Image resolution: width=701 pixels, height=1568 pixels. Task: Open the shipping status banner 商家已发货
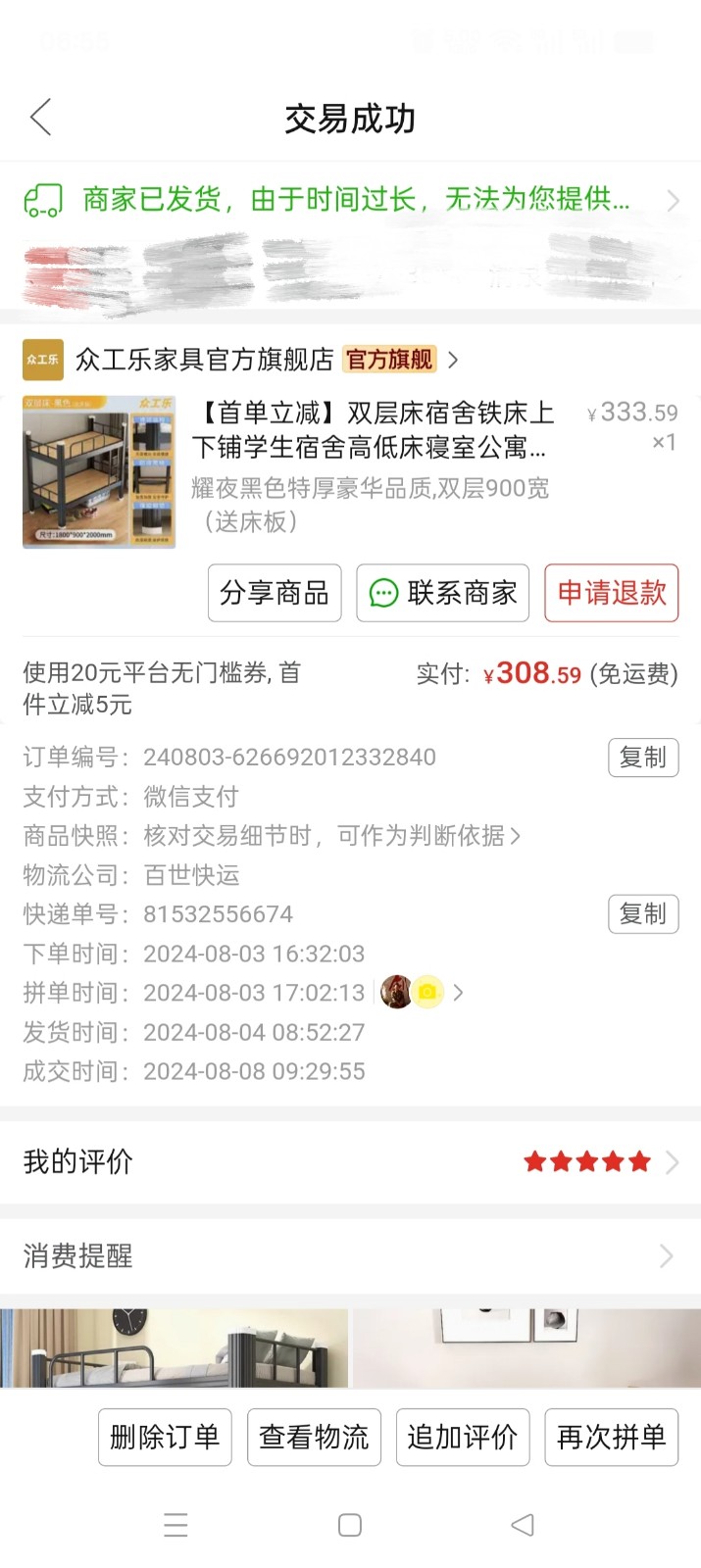(x=353, y=200)
